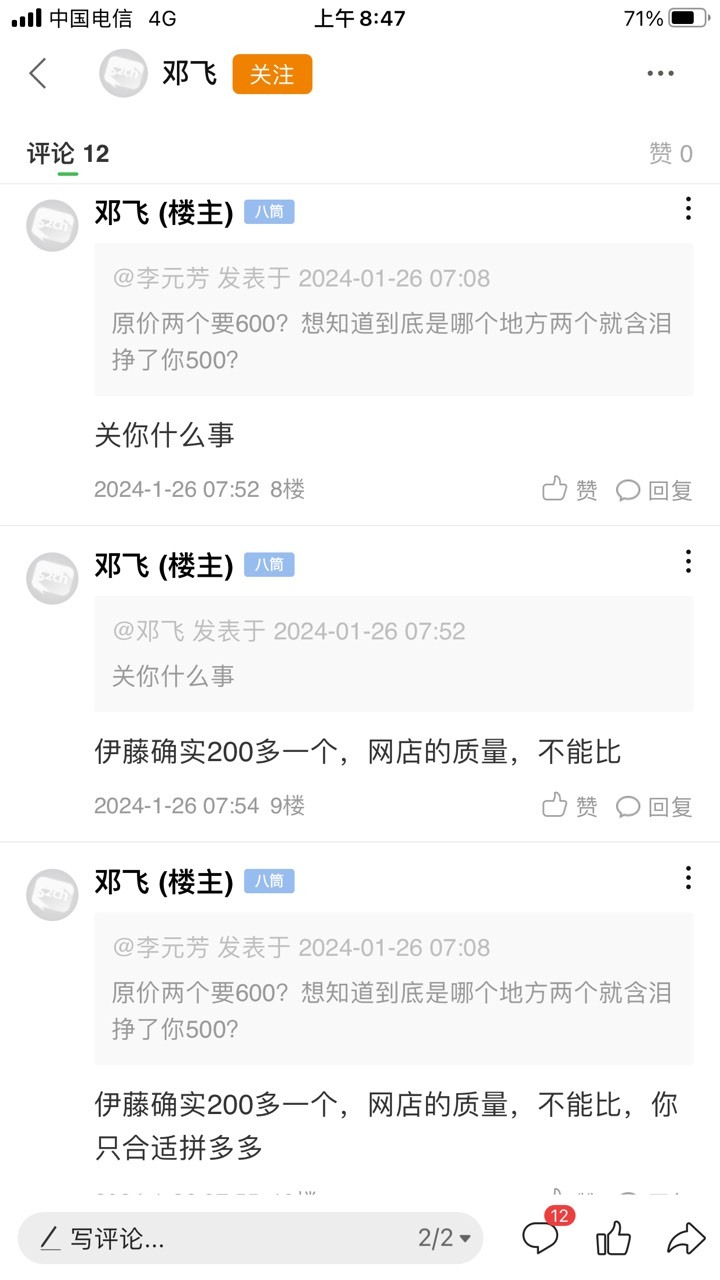The image size is (720, 1280).
Task: Reply to the 9楼 comment
Action: point(654,806)
